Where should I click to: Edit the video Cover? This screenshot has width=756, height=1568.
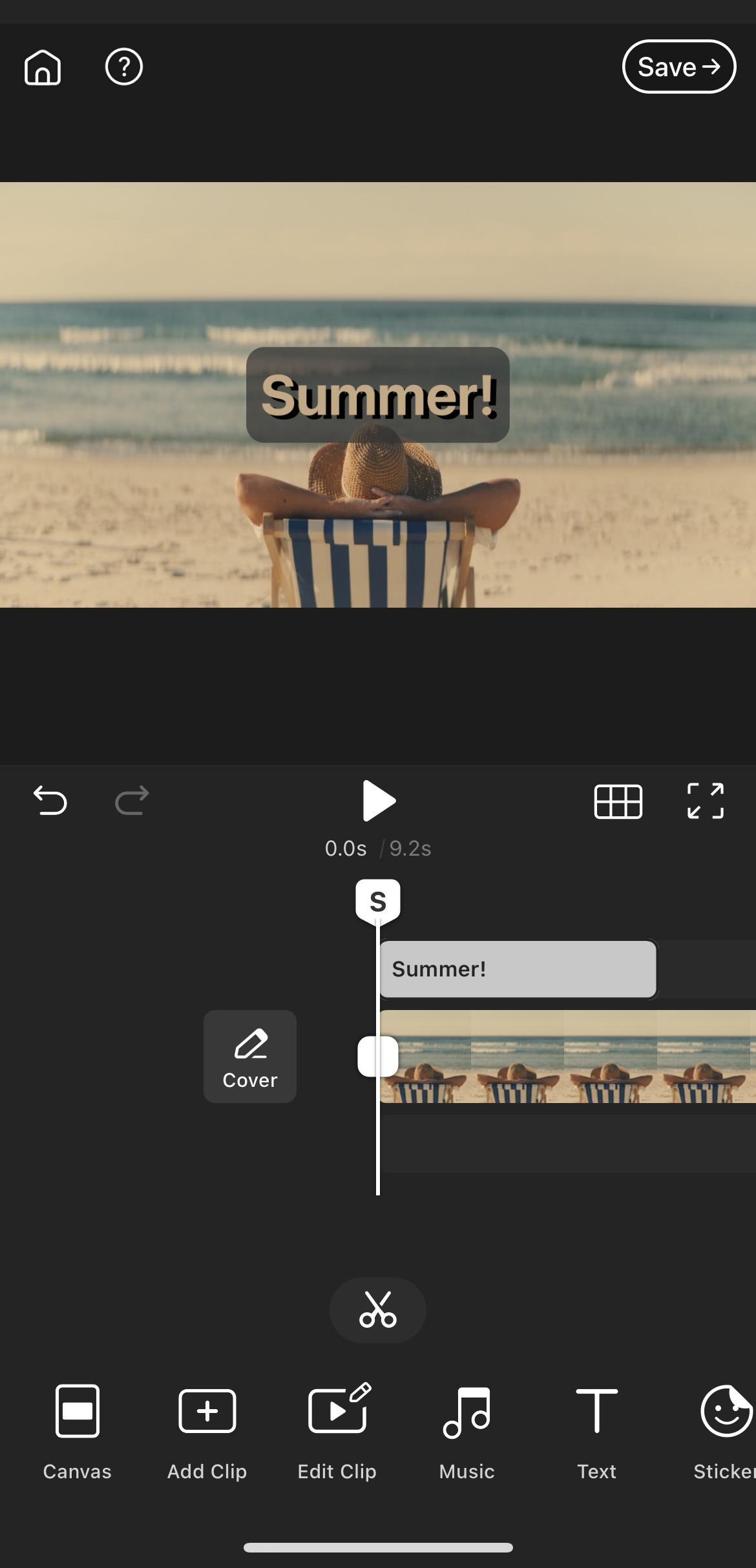pyautogui.click(x=250, y=1057)
